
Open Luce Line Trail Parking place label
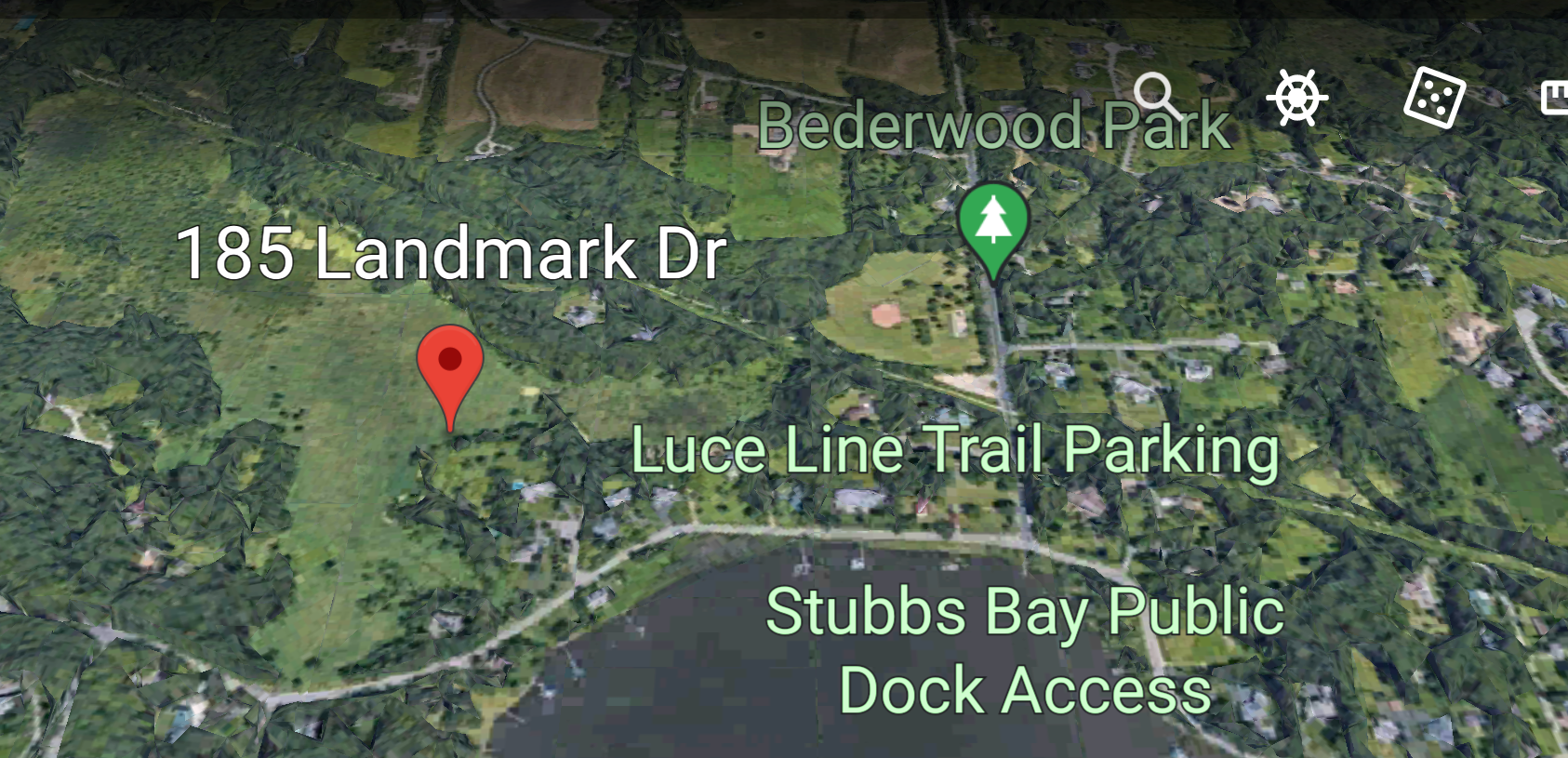tap(954, 450)
